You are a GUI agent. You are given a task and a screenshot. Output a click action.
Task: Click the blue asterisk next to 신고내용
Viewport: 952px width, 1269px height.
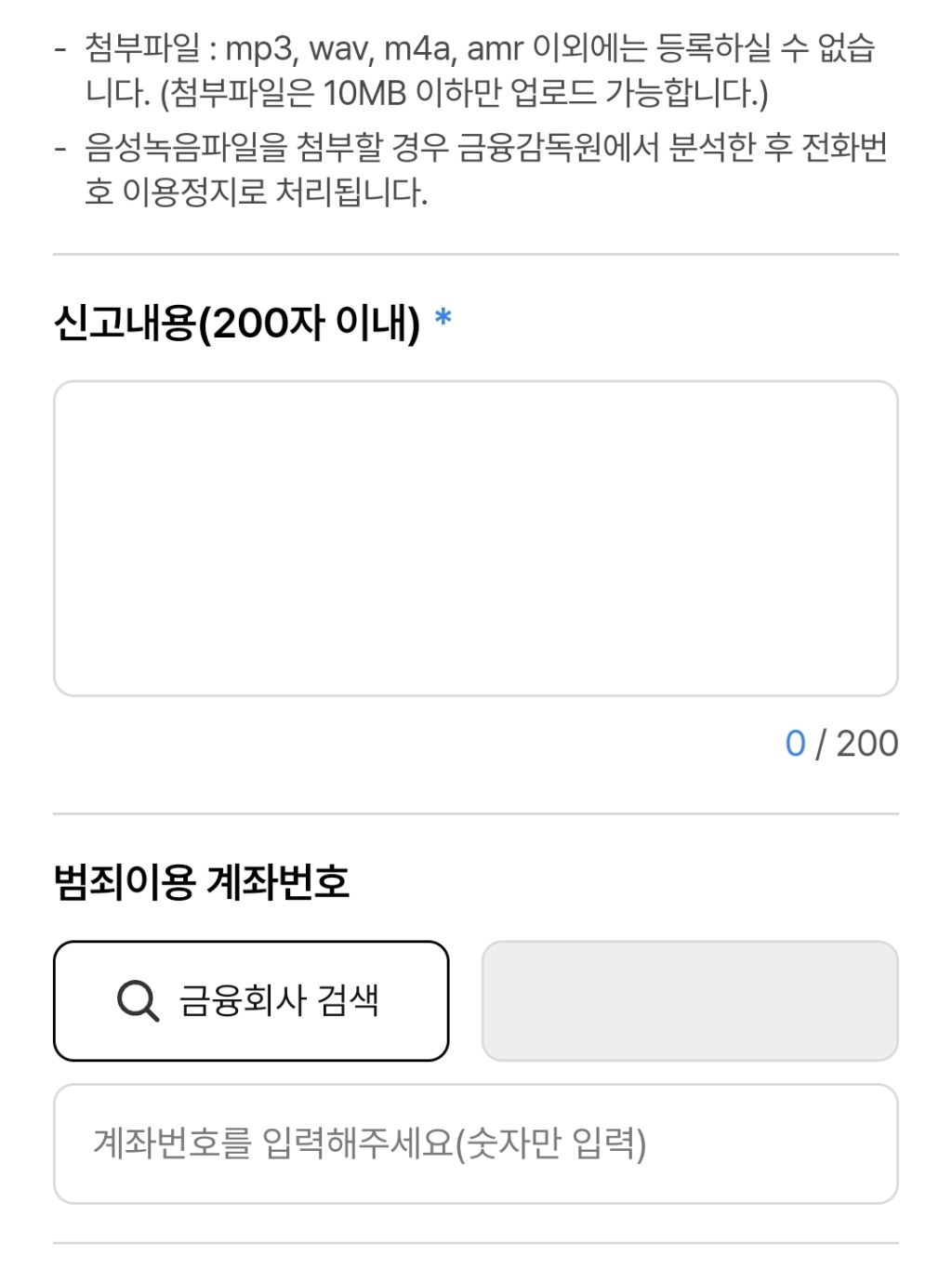coord(444,321)
